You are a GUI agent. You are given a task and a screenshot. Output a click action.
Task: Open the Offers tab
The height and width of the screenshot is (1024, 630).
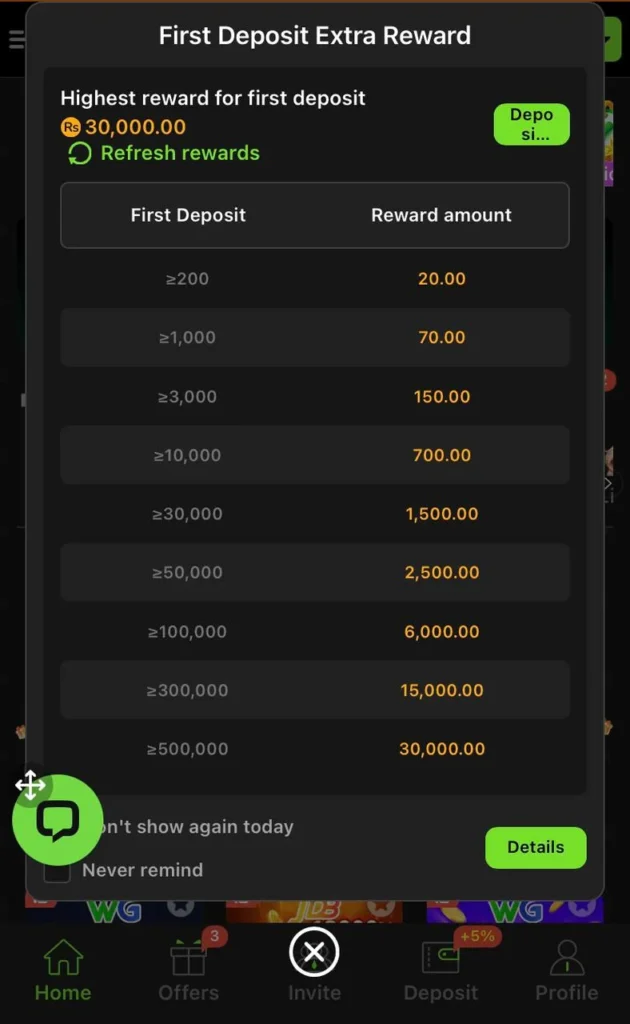[188, 969]
